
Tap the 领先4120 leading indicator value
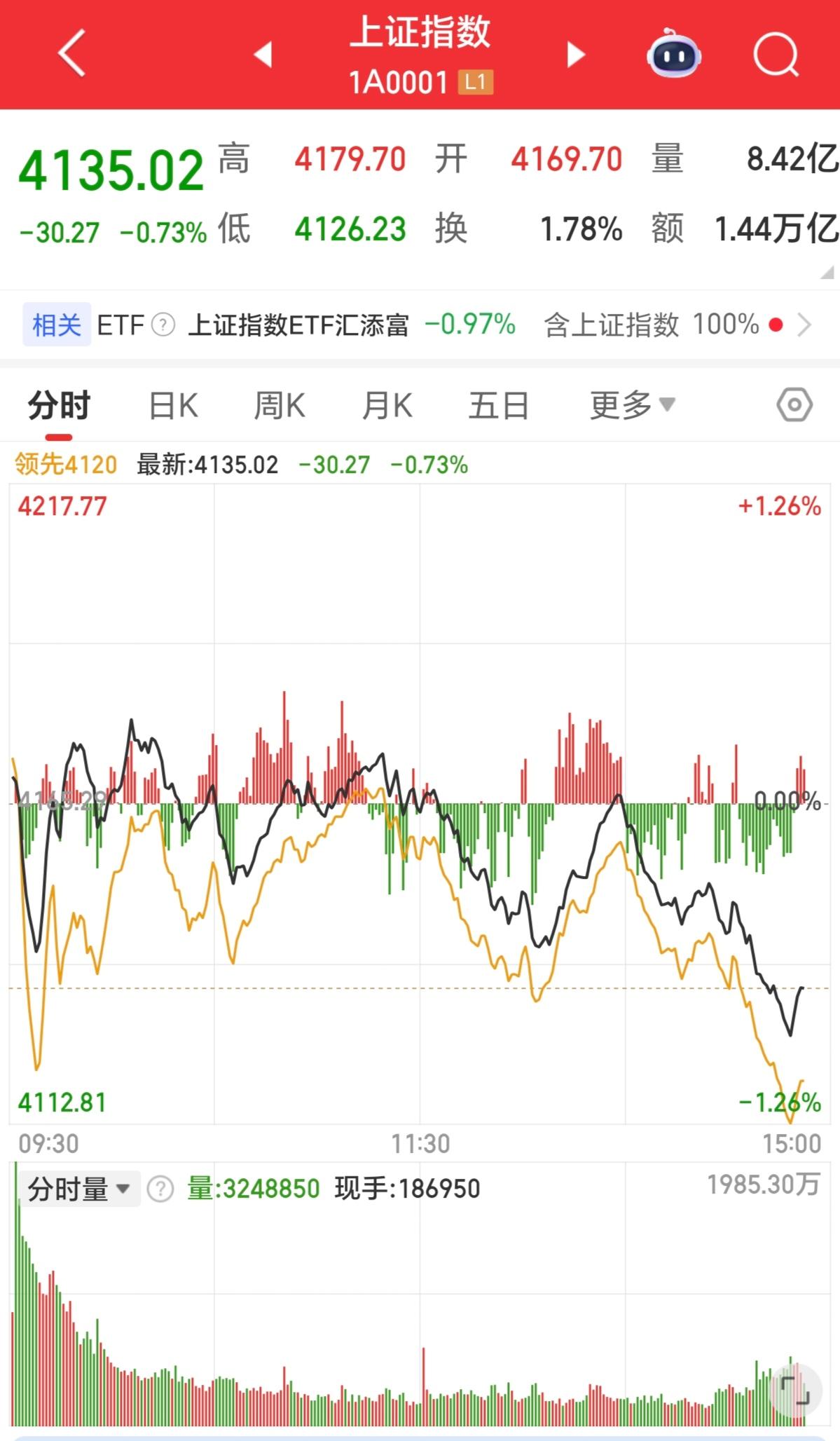(x=65, y=465)
